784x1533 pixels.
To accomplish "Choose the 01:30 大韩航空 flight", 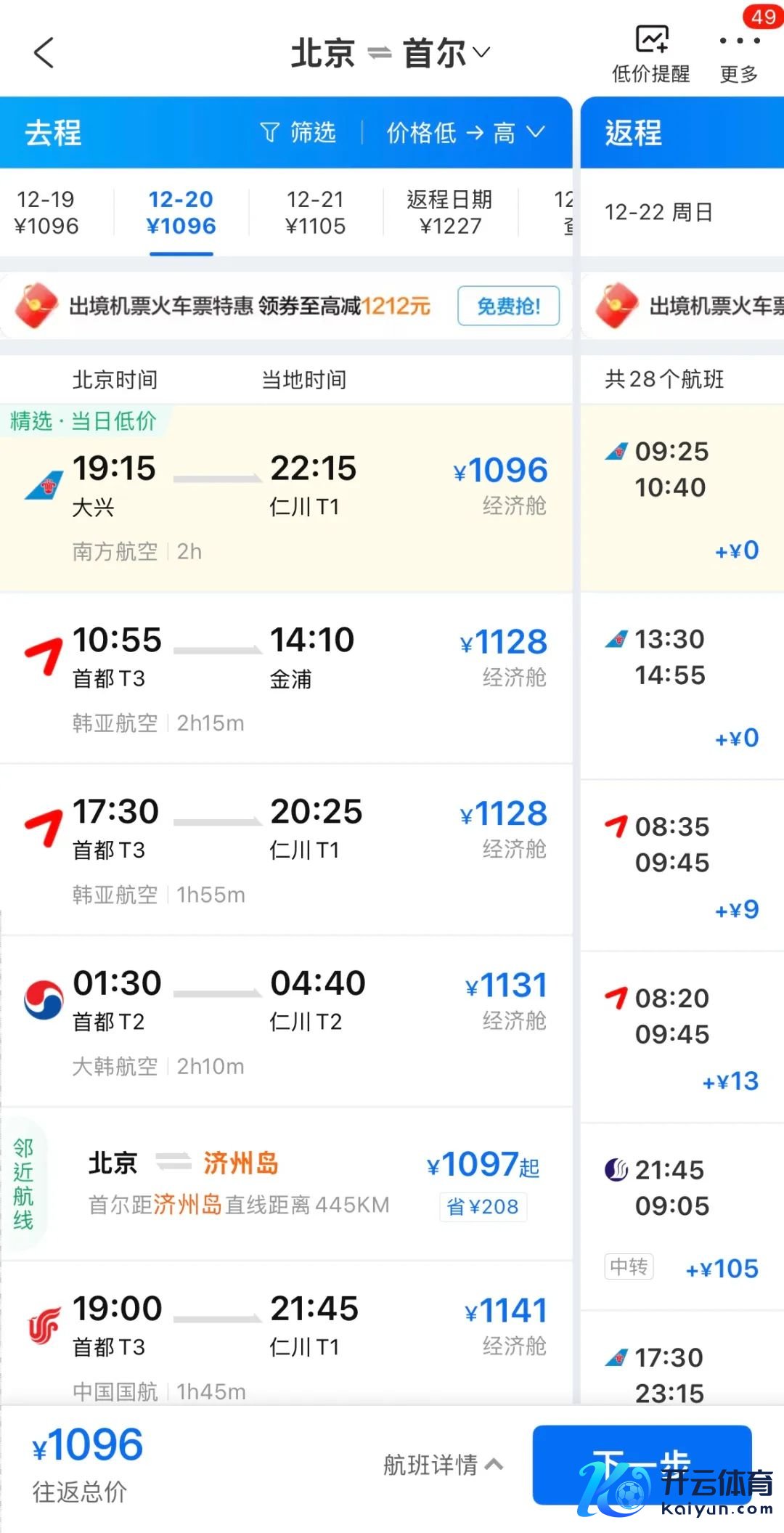I will point(286,1021).
